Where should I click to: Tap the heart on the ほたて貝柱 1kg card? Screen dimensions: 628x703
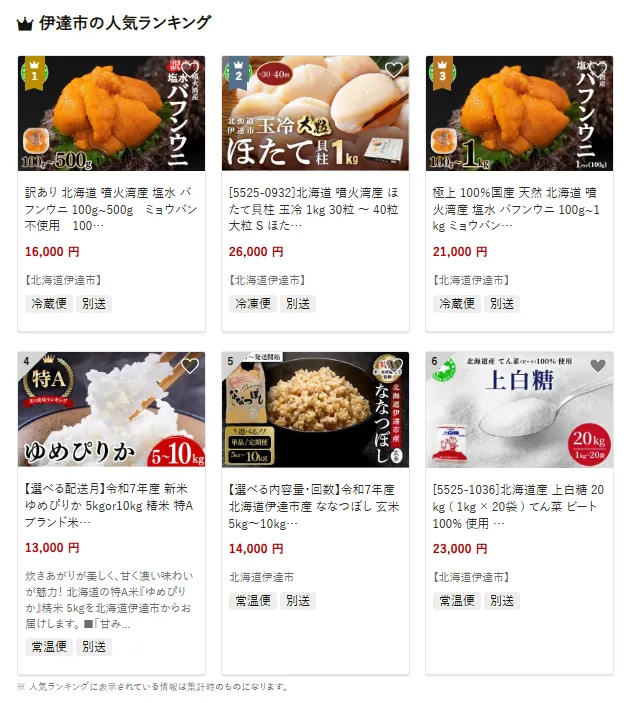click(394, 71)
